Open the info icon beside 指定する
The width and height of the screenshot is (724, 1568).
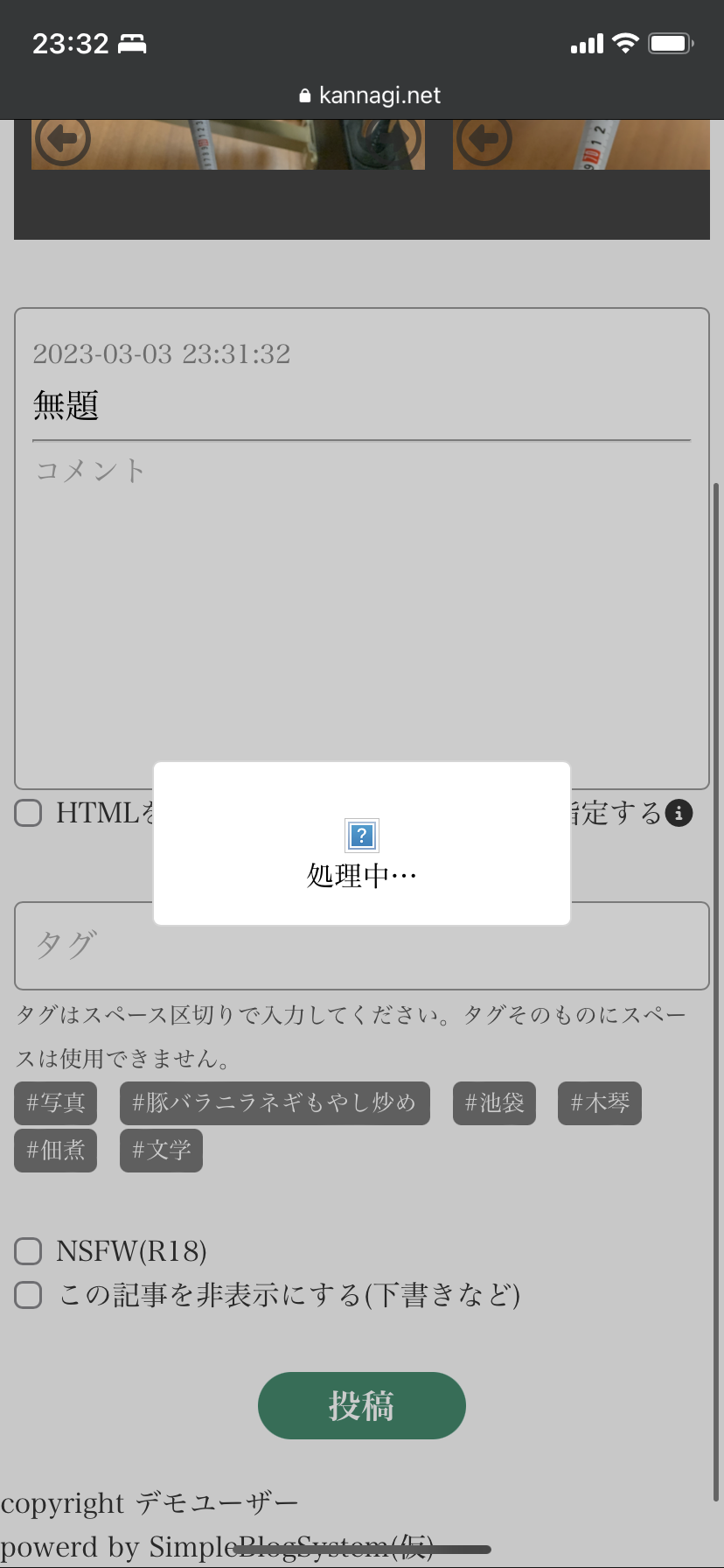679,813
